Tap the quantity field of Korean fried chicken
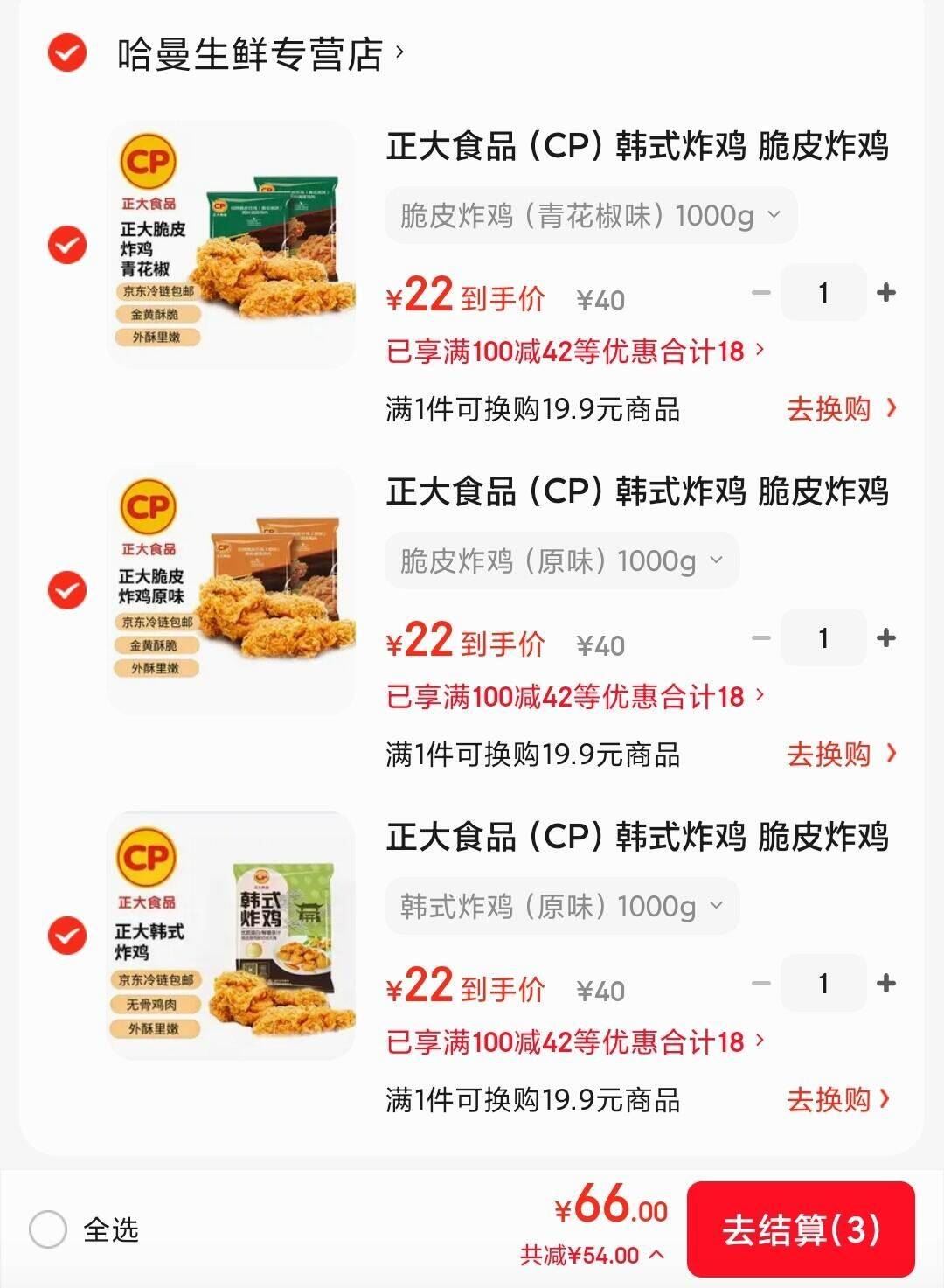Viewport: 944px width, 1288px height. [823, 983]
